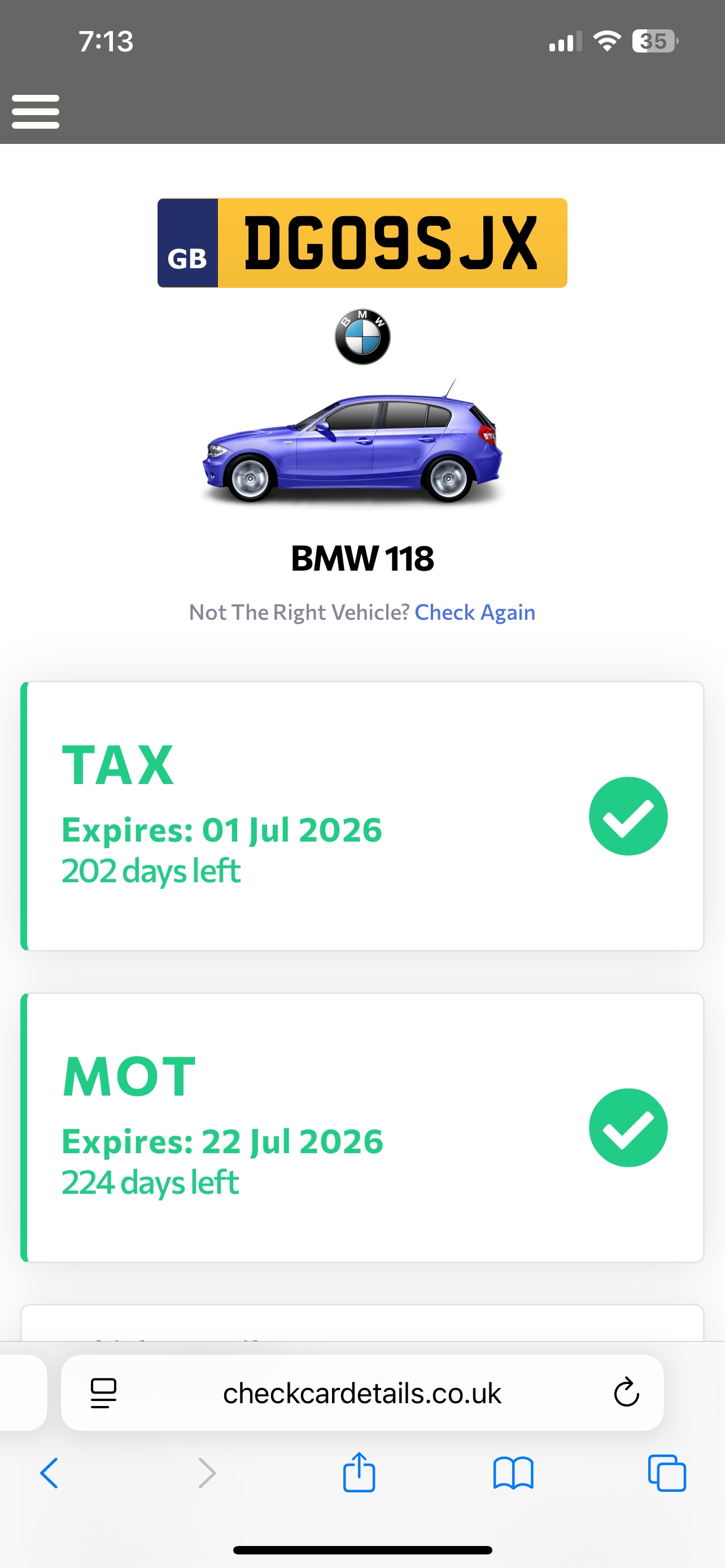Share this page
The height and width of the screenshot is (1568, 725).
click(359, 1473)
